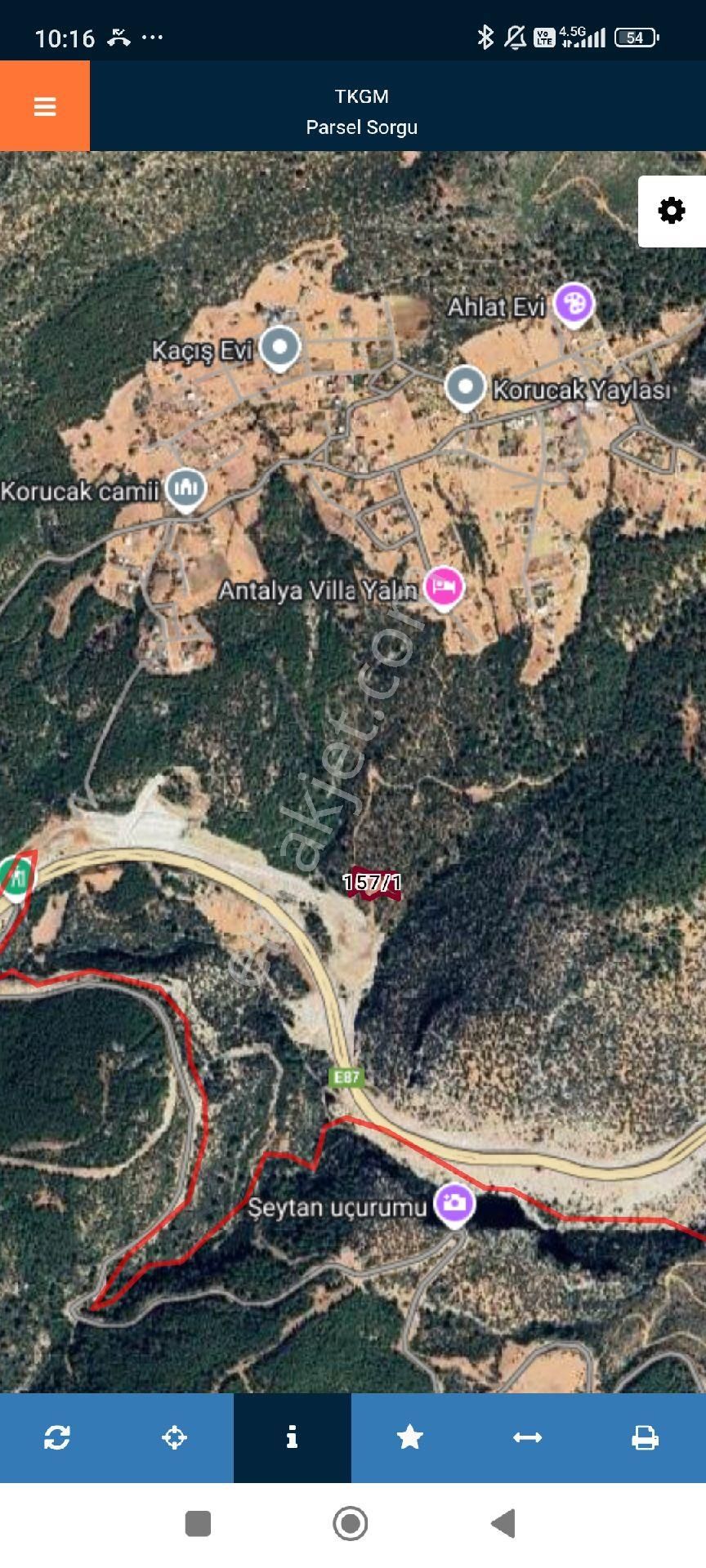Refresh the parcel map view
The width and height of the screenshot is (706, 1568).
click(58, 1438)
